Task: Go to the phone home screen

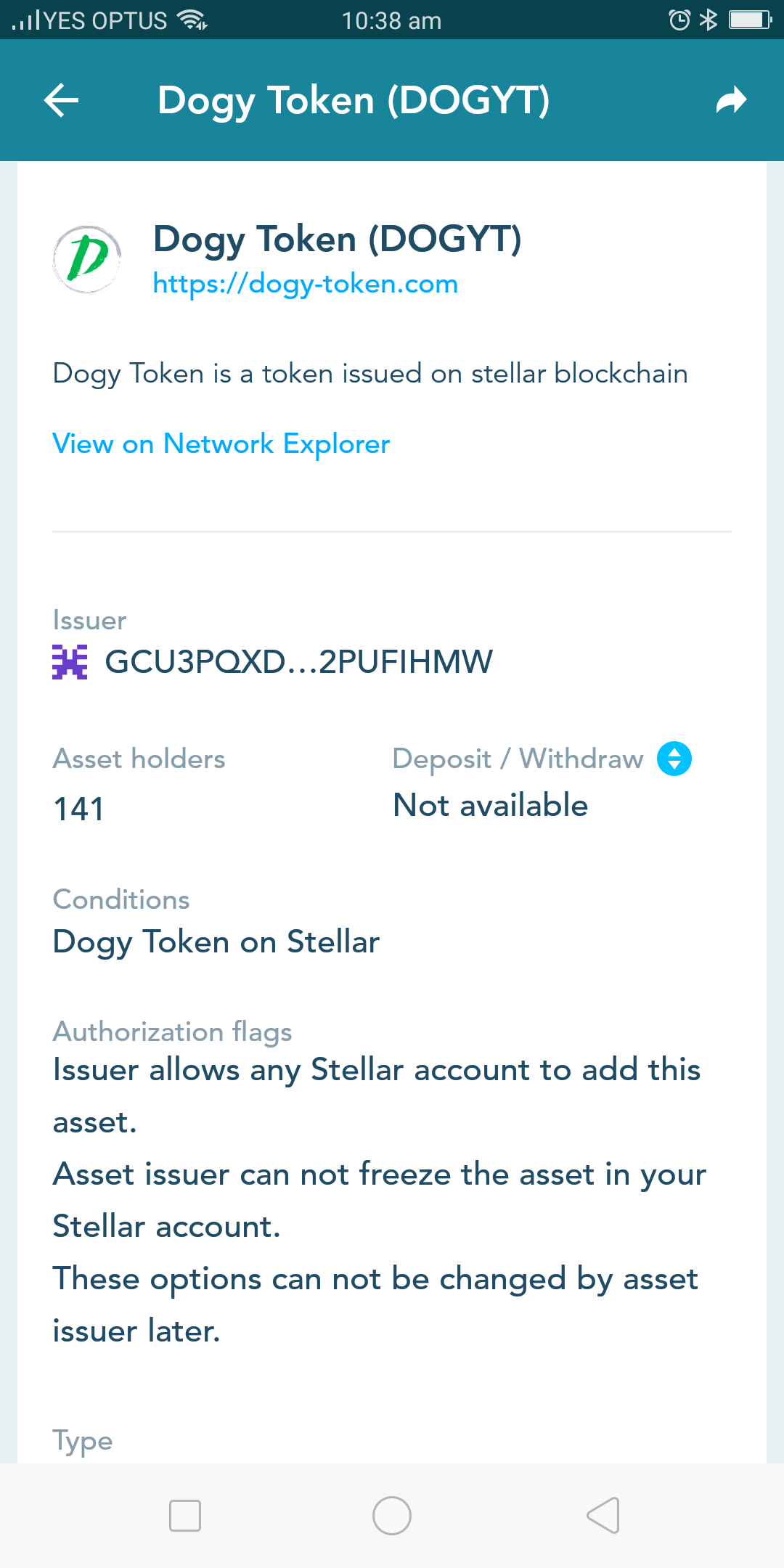Action: [x=392, y=1516]
